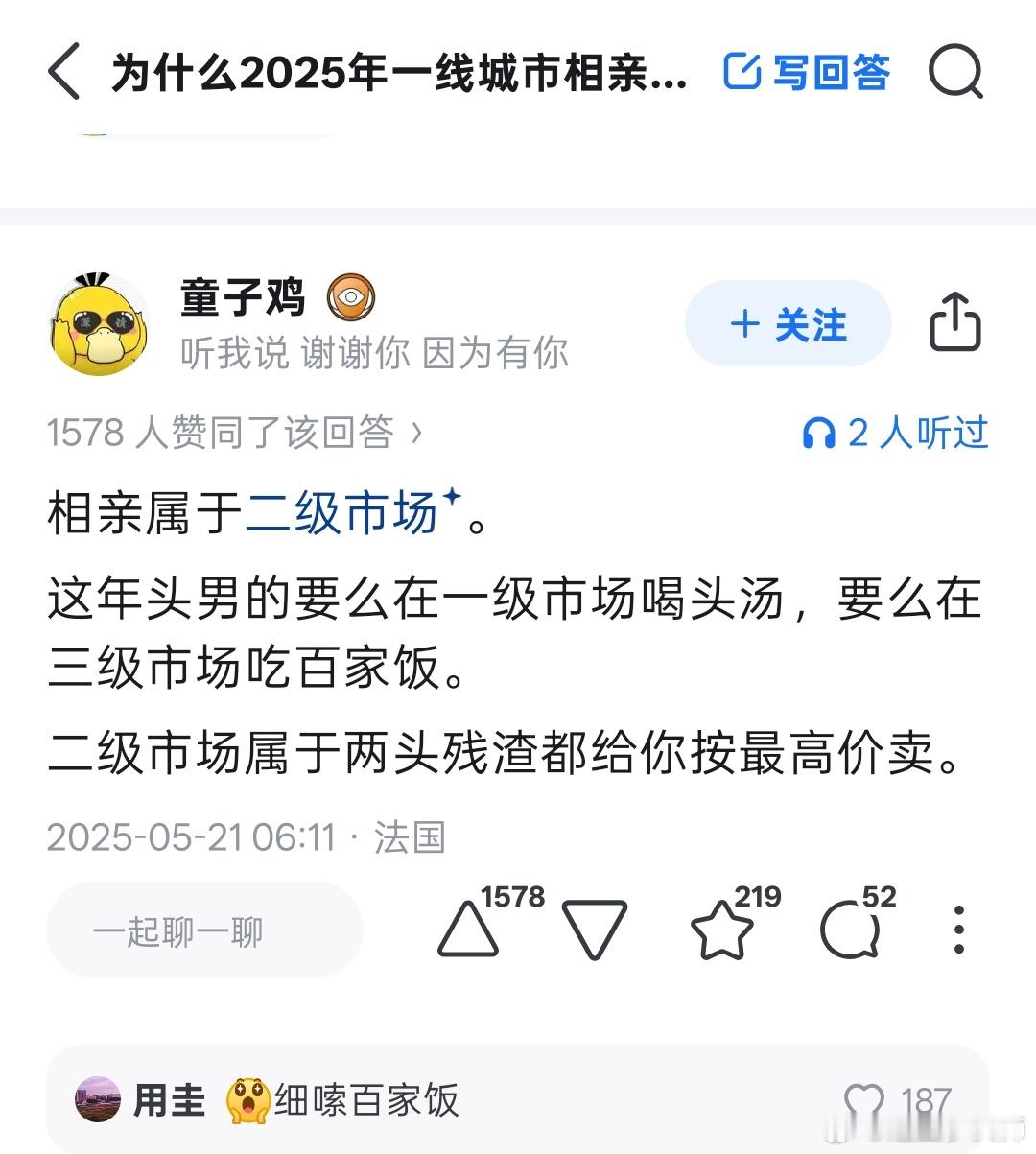Like 用圭's comment
1036x1154 pixels.
tap(863, 1101)
